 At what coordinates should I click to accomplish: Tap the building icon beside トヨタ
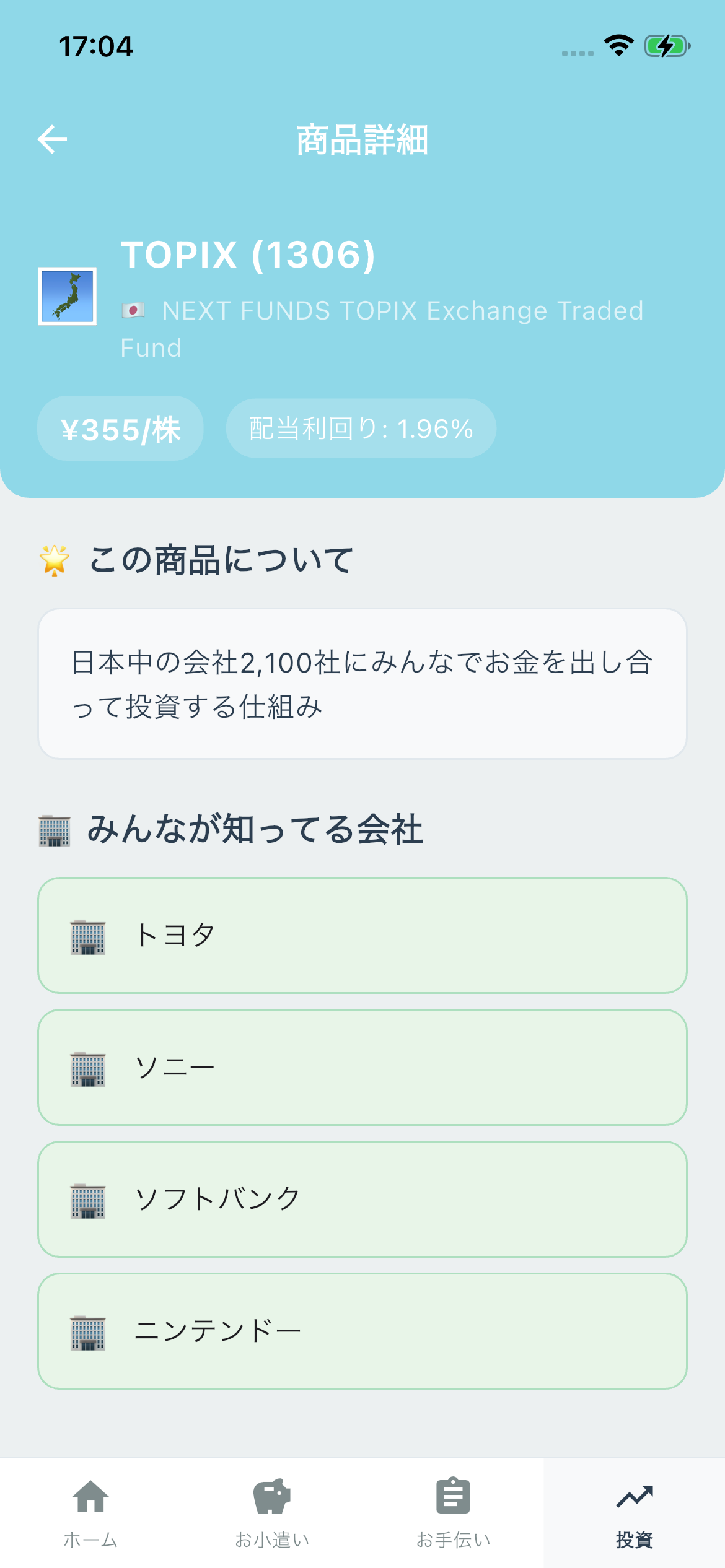(x=89, y=937)
